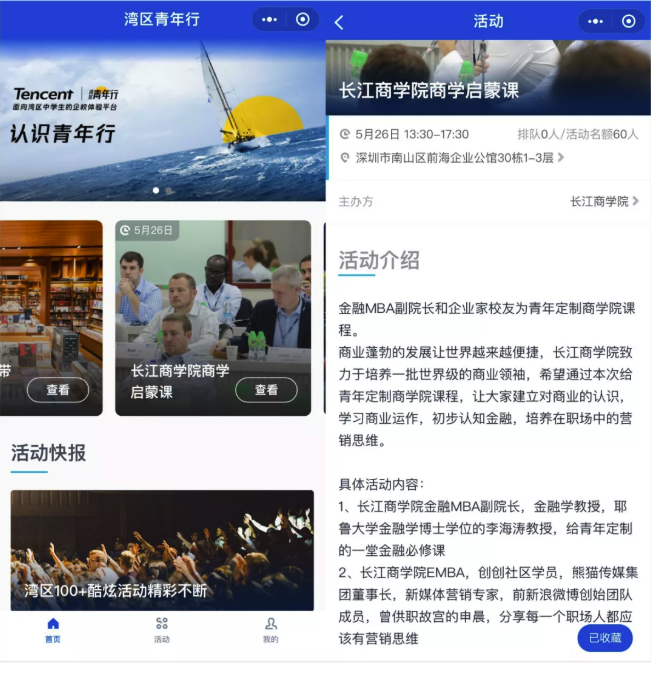Tap the 已收藏 button to unfavorite

tap(605, 637)
